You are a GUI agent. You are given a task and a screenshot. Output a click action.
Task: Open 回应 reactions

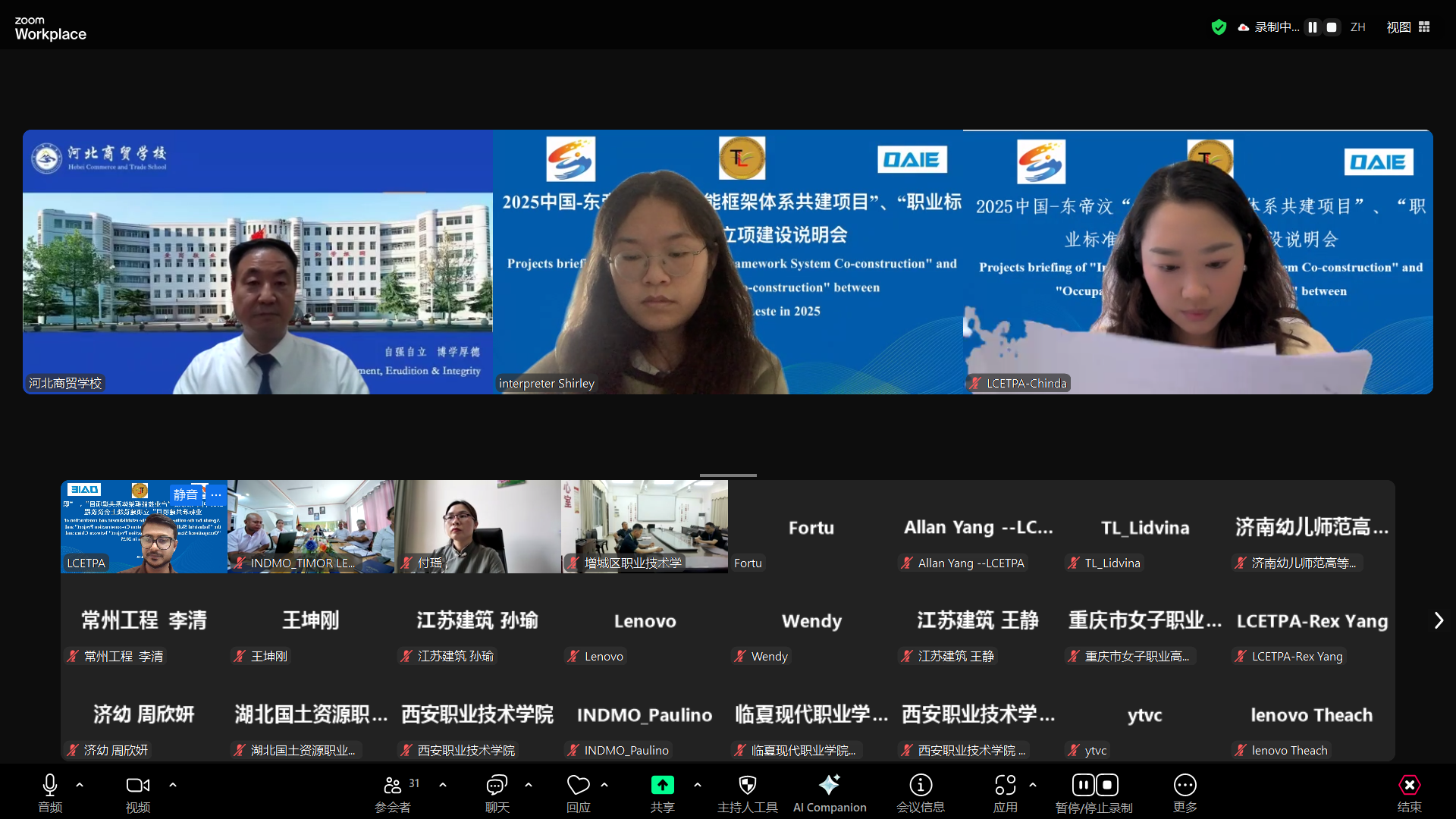tap(578, 792)
